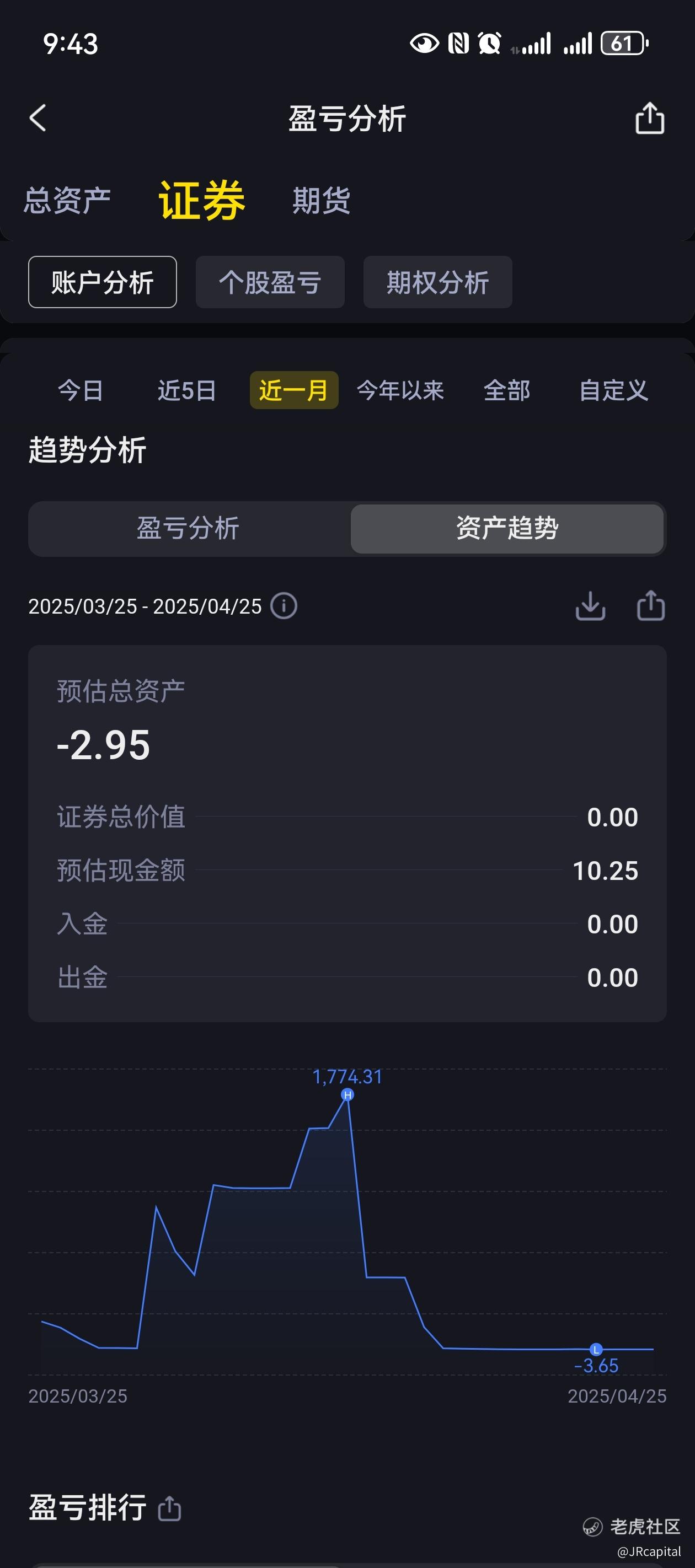Switch the trend view to 资产趋势
Viewport: 695px width, 1568px height.
pyautogui.click(x=507, y=528)
